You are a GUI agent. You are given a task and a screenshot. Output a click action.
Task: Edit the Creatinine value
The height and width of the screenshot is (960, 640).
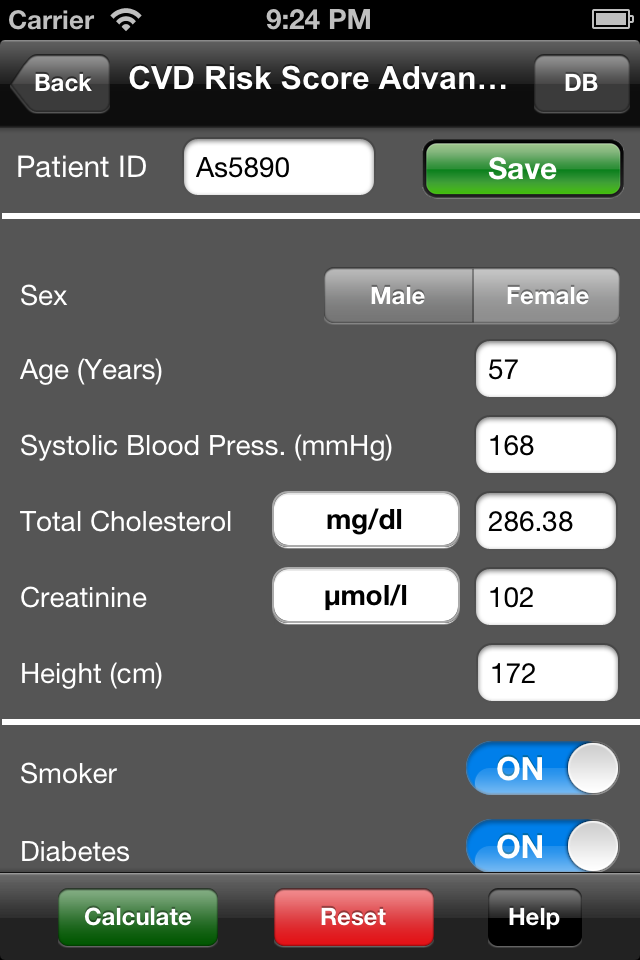[546, 597]
